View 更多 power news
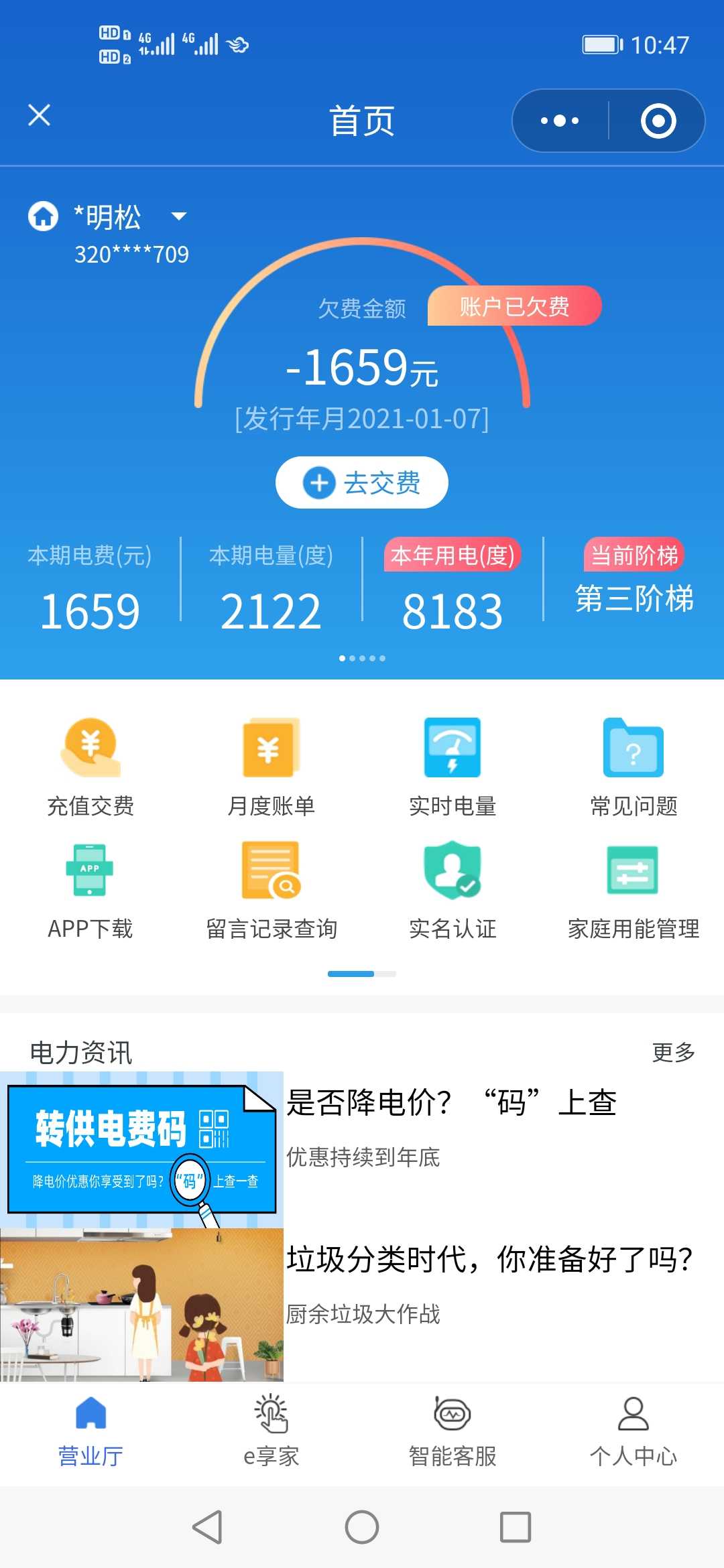This screenshot has height=1568, width=724. click(674, 1052)
